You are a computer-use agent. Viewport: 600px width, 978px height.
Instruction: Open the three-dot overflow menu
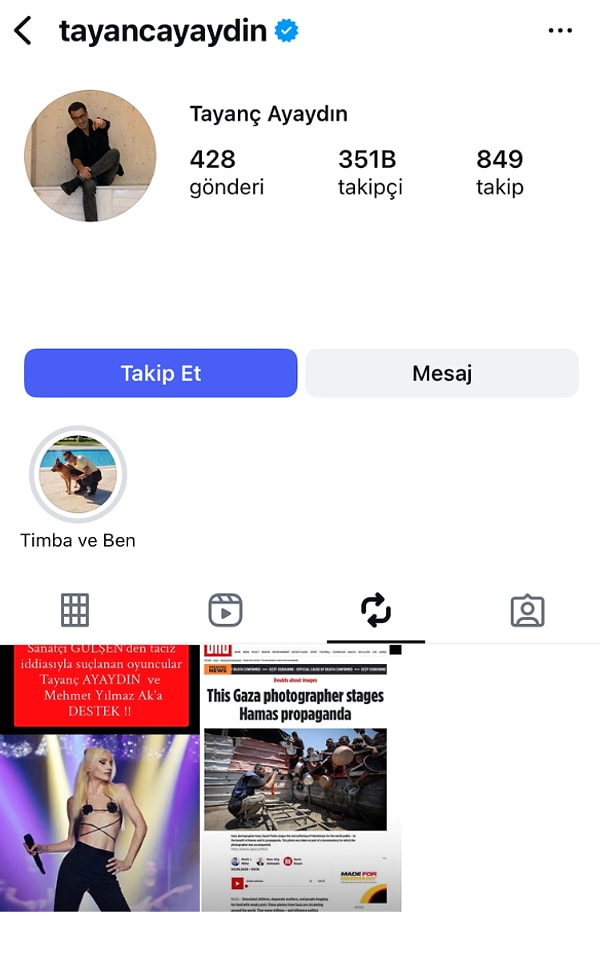[x=560, y=31]
